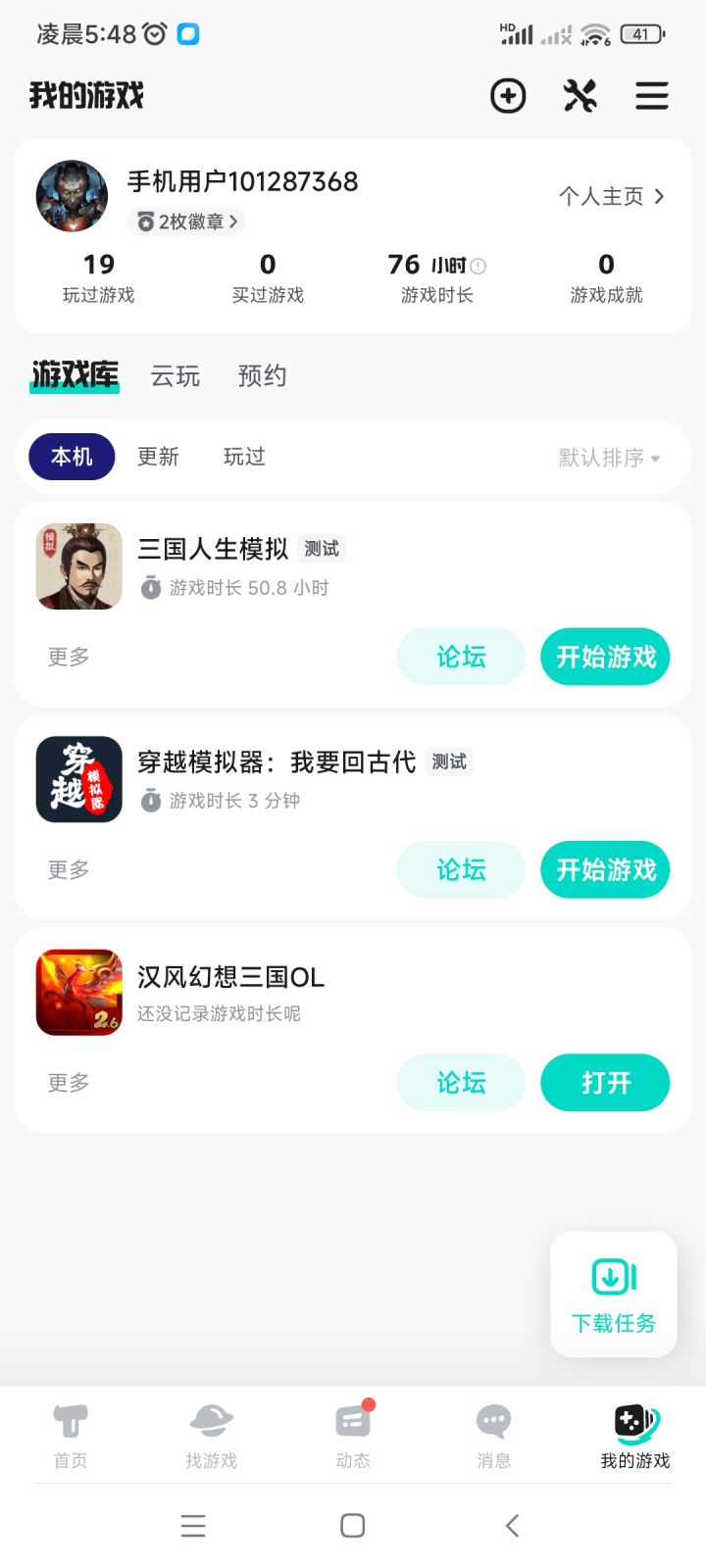The height and width of the screenshot is (1568, 706).
Task: Open the 下载任务 download tasks
Action: [614, 1294]
